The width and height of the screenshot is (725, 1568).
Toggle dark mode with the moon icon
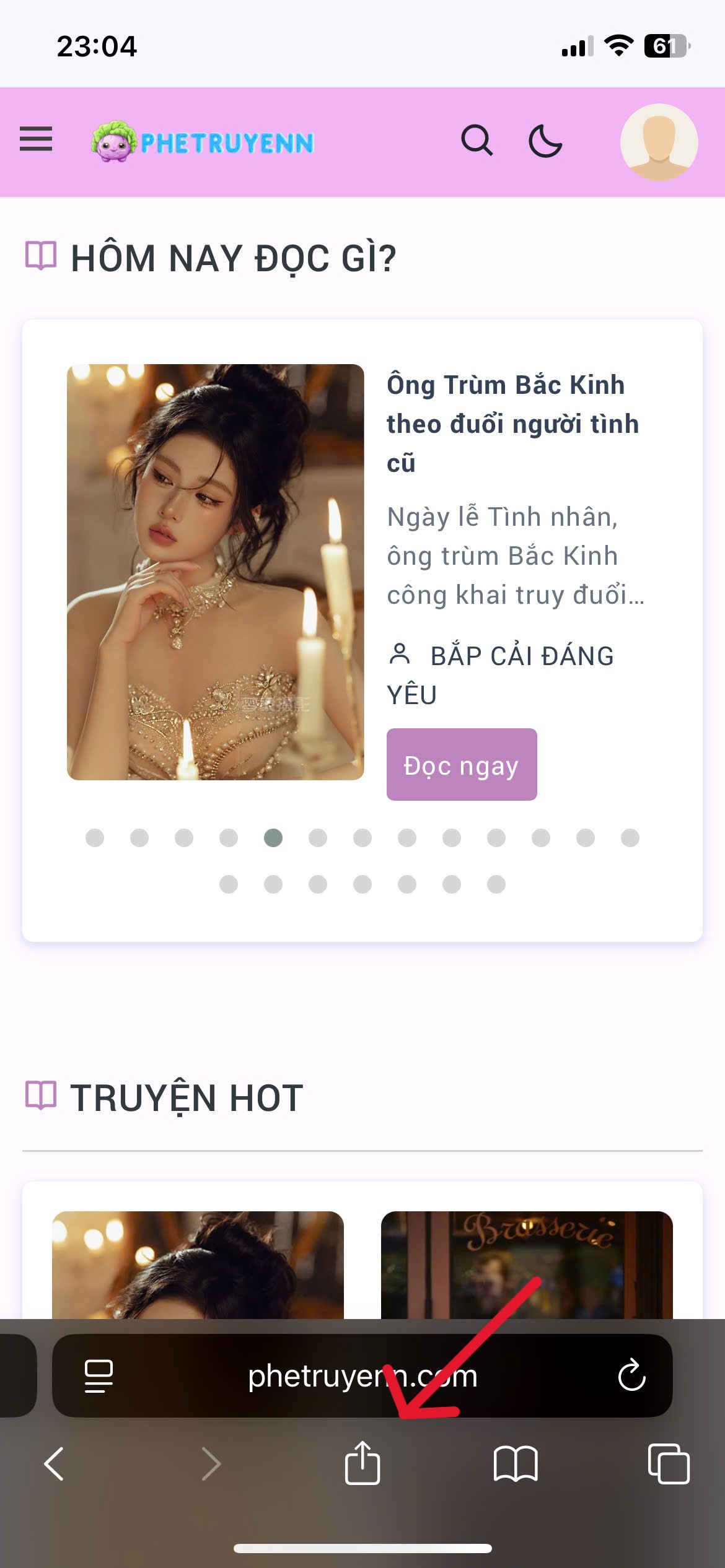tap(545, 141)
